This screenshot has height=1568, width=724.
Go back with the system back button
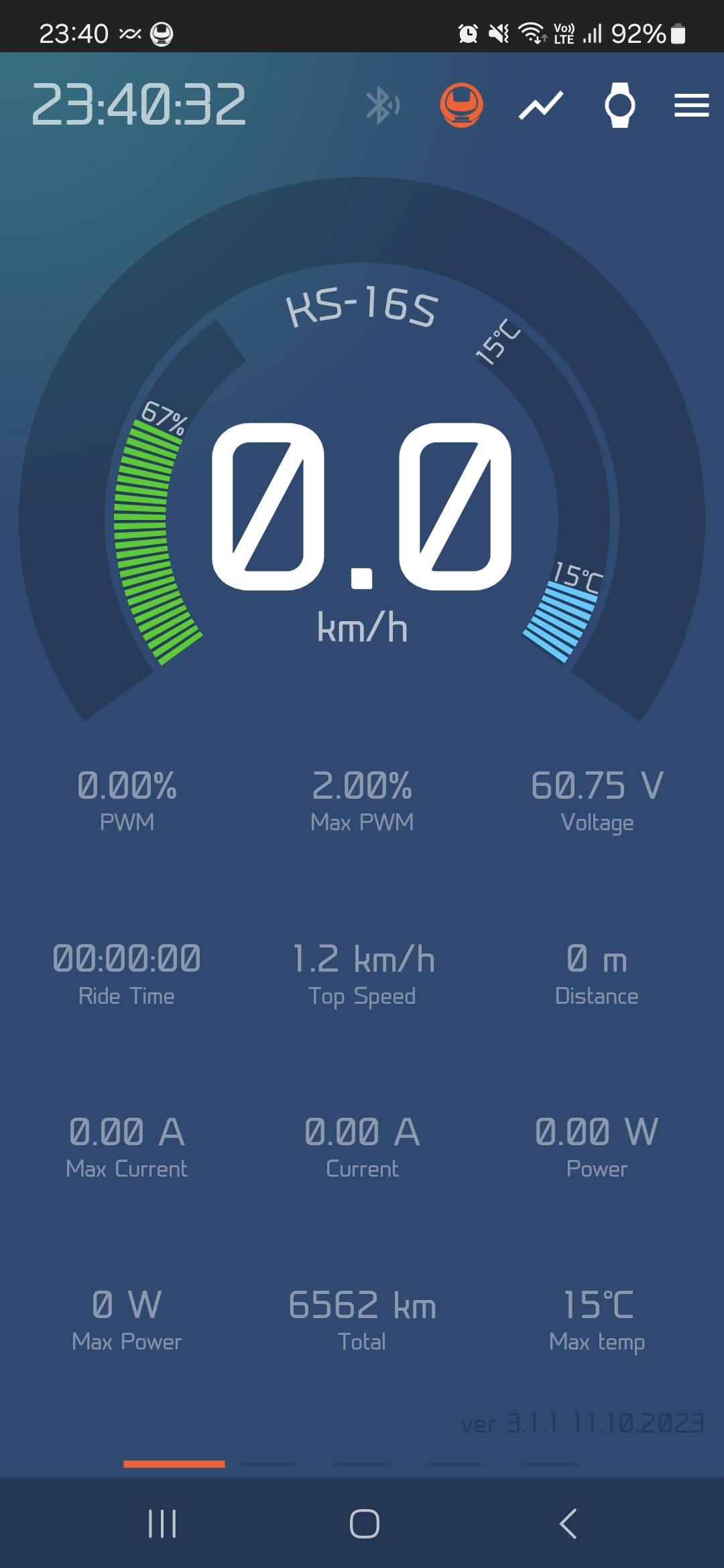[568, 1524]
